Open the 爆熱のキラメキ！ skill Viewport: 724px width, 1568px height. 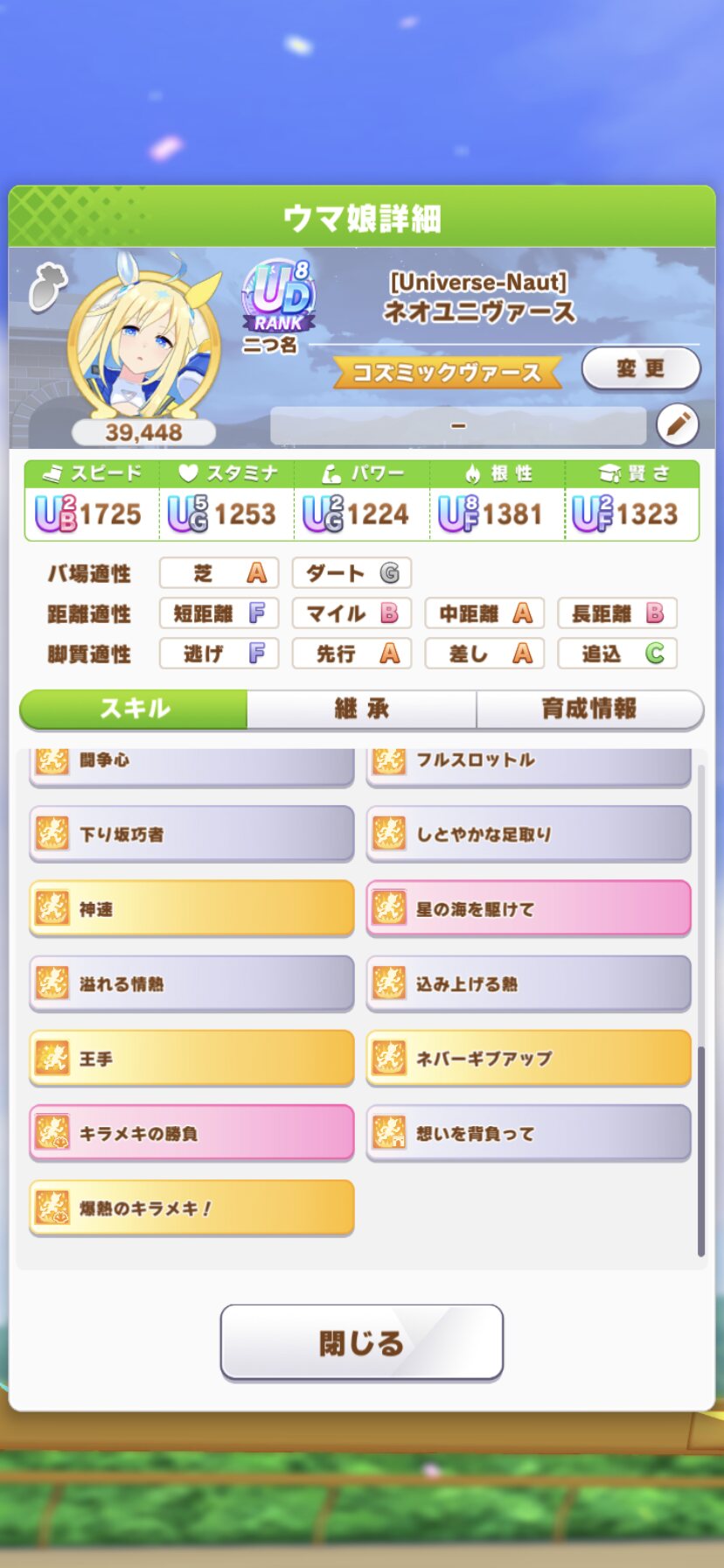[191, 1208]
